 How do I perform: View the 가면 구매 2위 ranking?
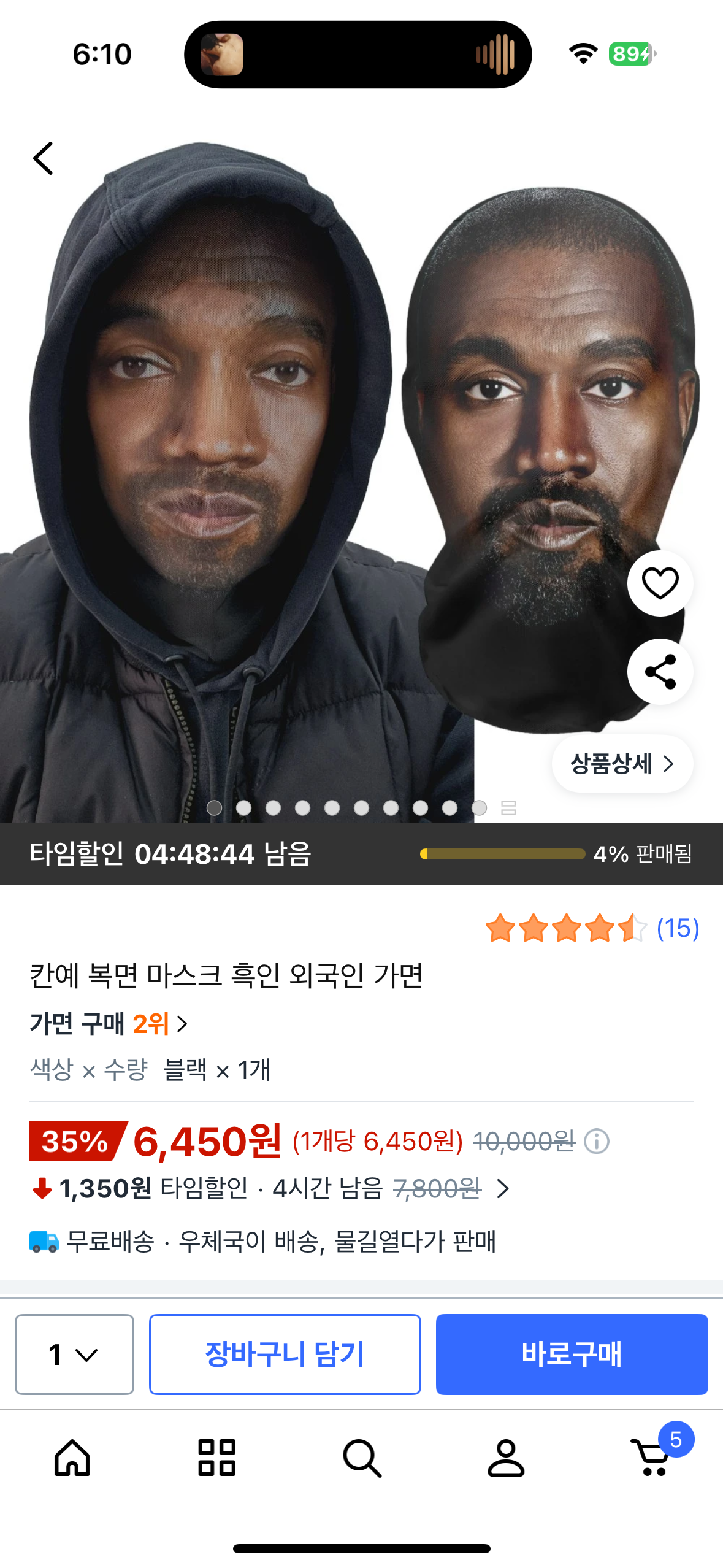click(109, 1023)
